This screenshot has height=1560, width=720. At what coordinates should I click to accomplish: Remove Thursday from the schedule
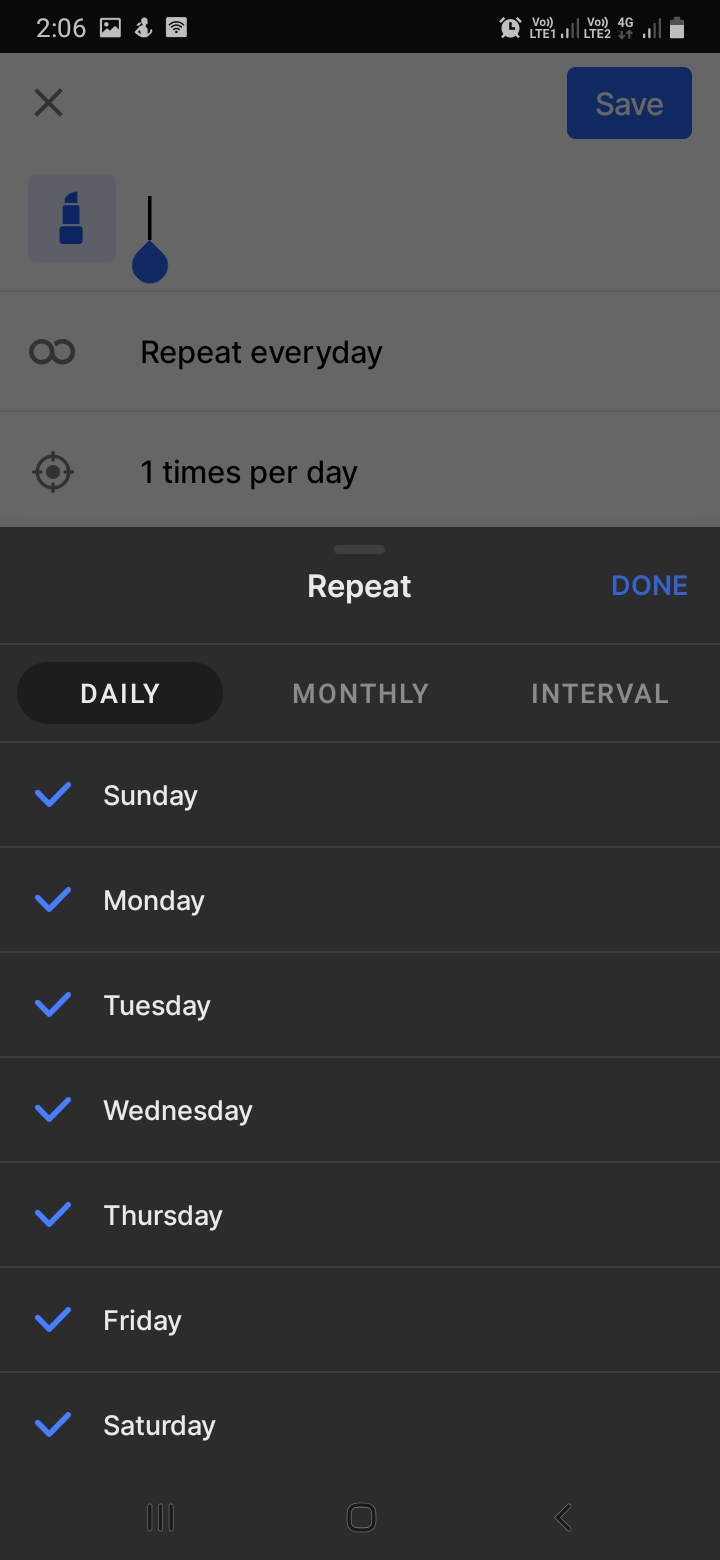click(360, 1215)
